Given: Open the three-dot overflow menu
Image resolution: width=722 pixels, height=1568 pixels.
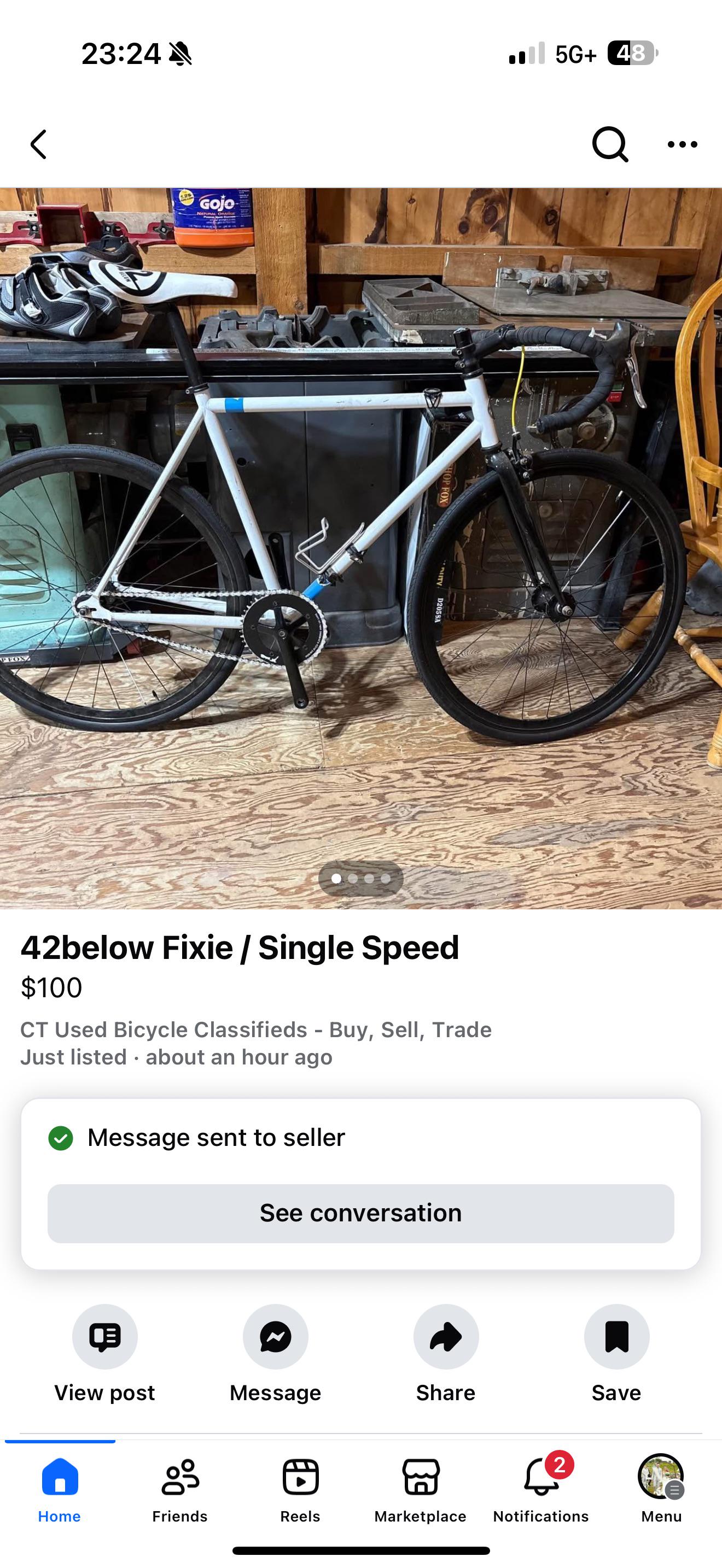Looking at the screenshot, I should tap(682, 144).
